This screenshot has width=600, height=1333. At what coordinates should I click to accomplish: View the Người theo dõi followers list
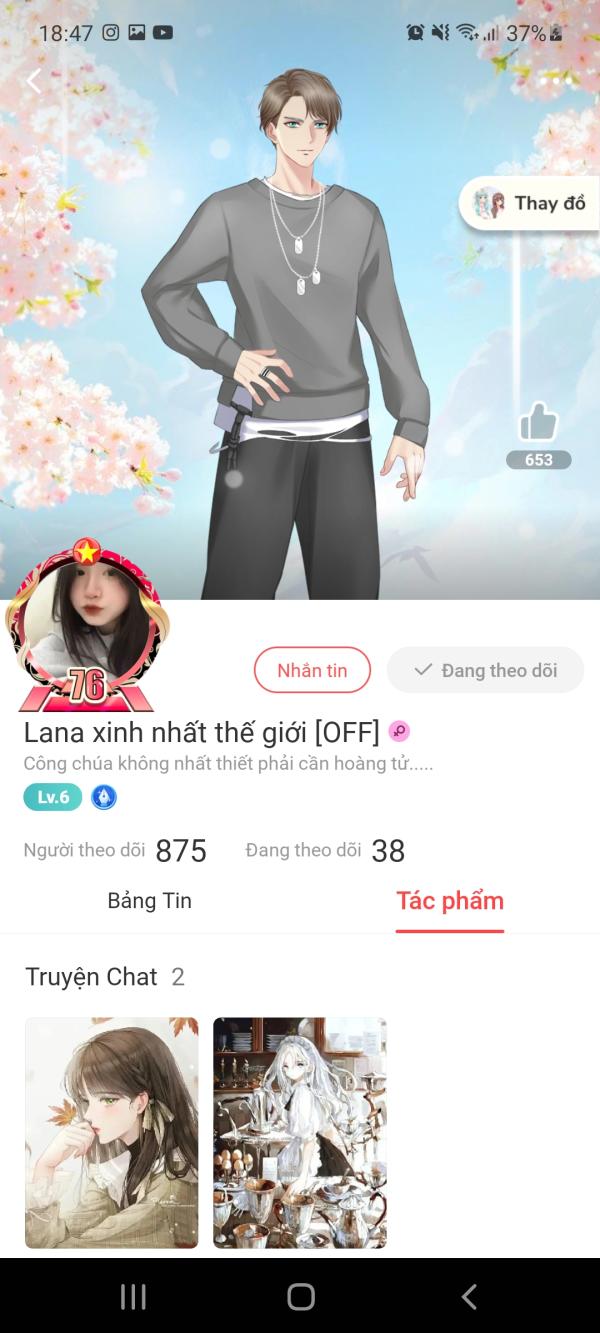[x=115, y=851]
